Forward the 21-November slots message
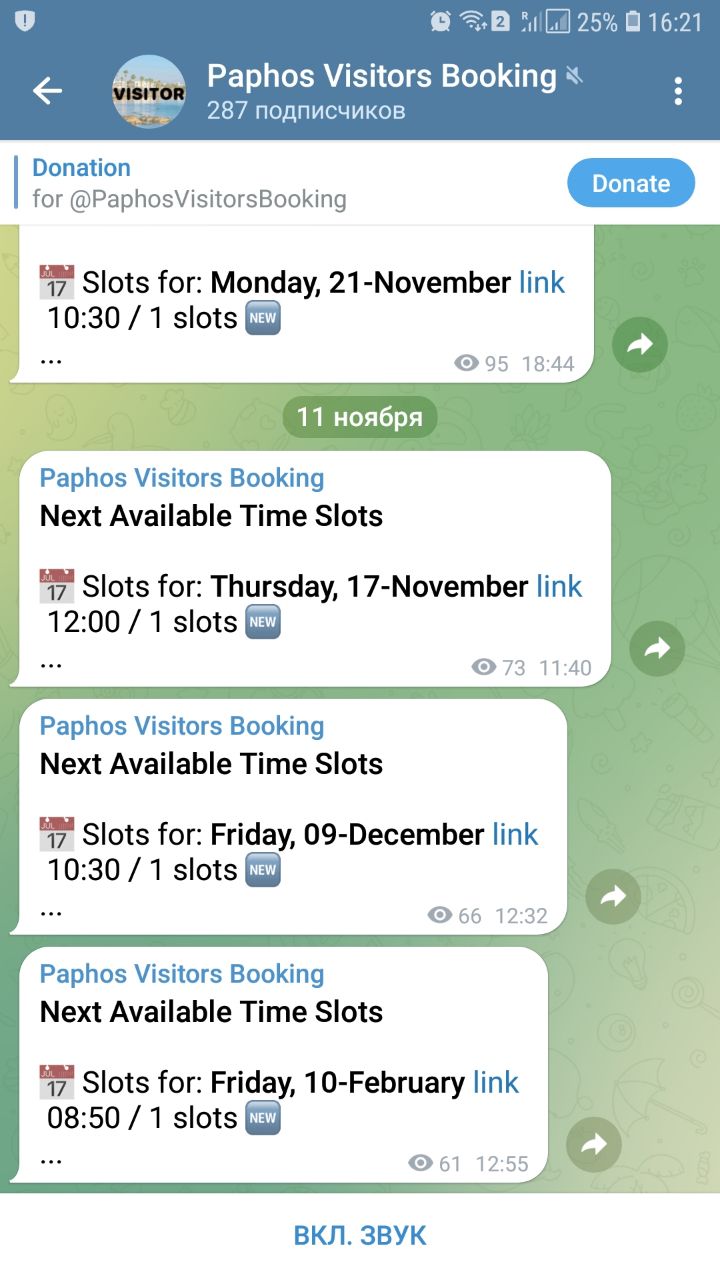 coord(639,345)
